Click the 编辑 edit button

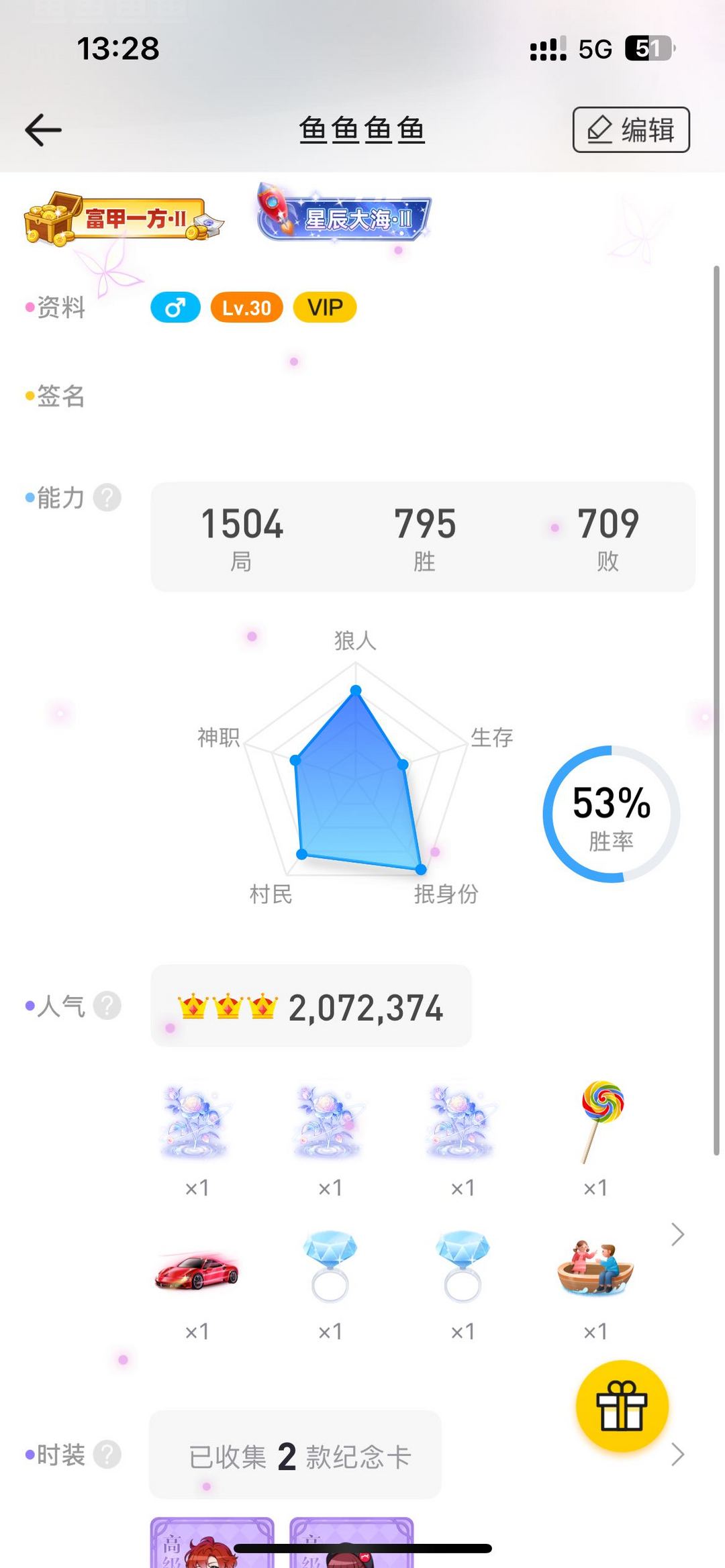coord(630,129)
